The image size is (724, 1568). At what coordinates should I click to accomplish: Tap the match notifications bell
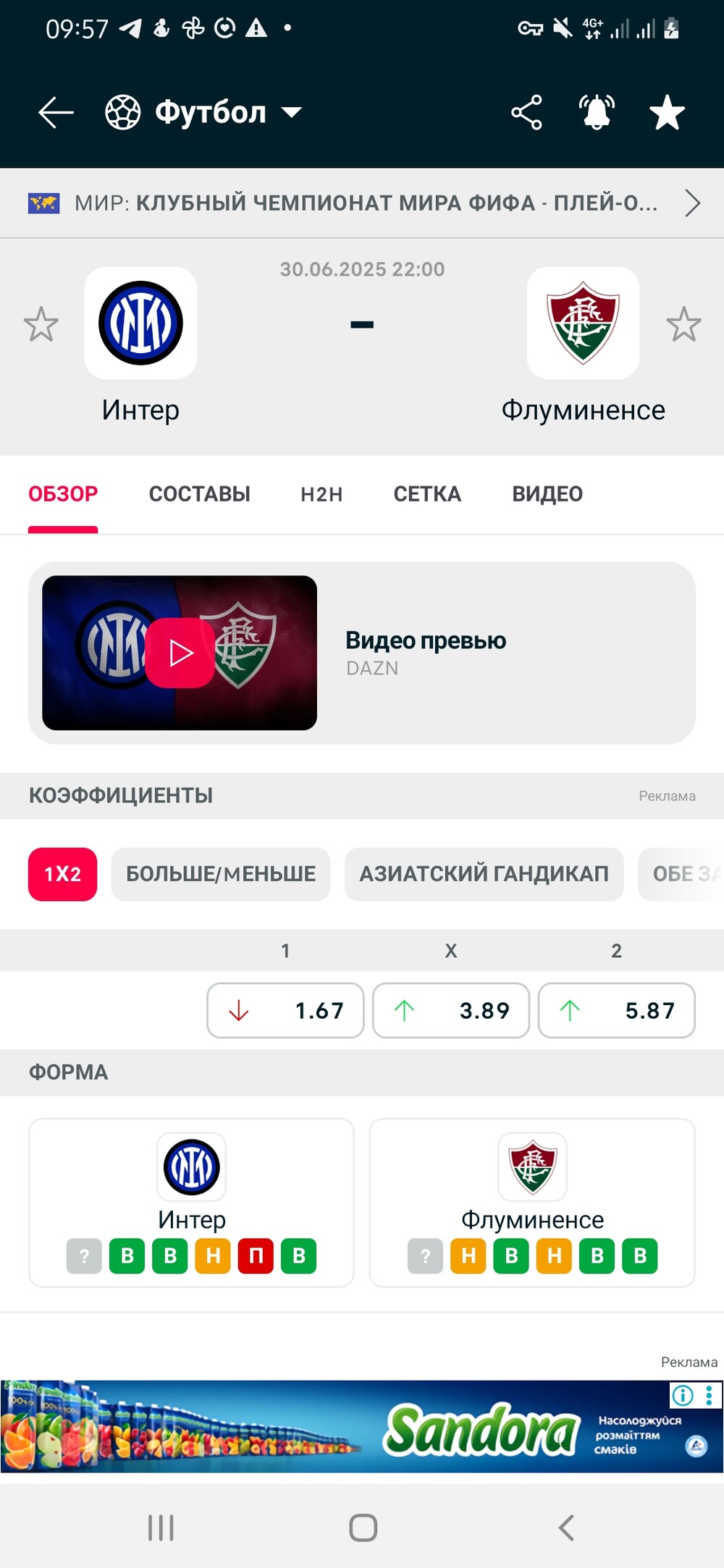click(x=597, y=113)
